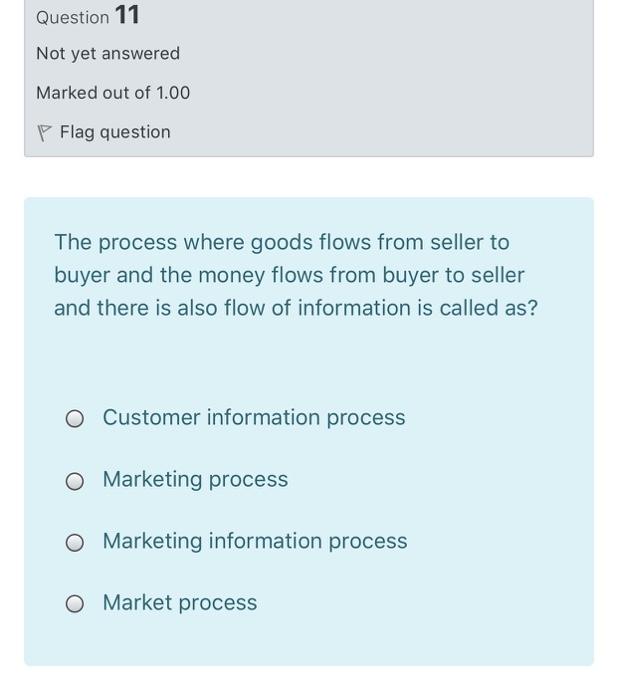The image size is (618, 700).
Task: Mark Market process as the answer
Action: point(75,604)
